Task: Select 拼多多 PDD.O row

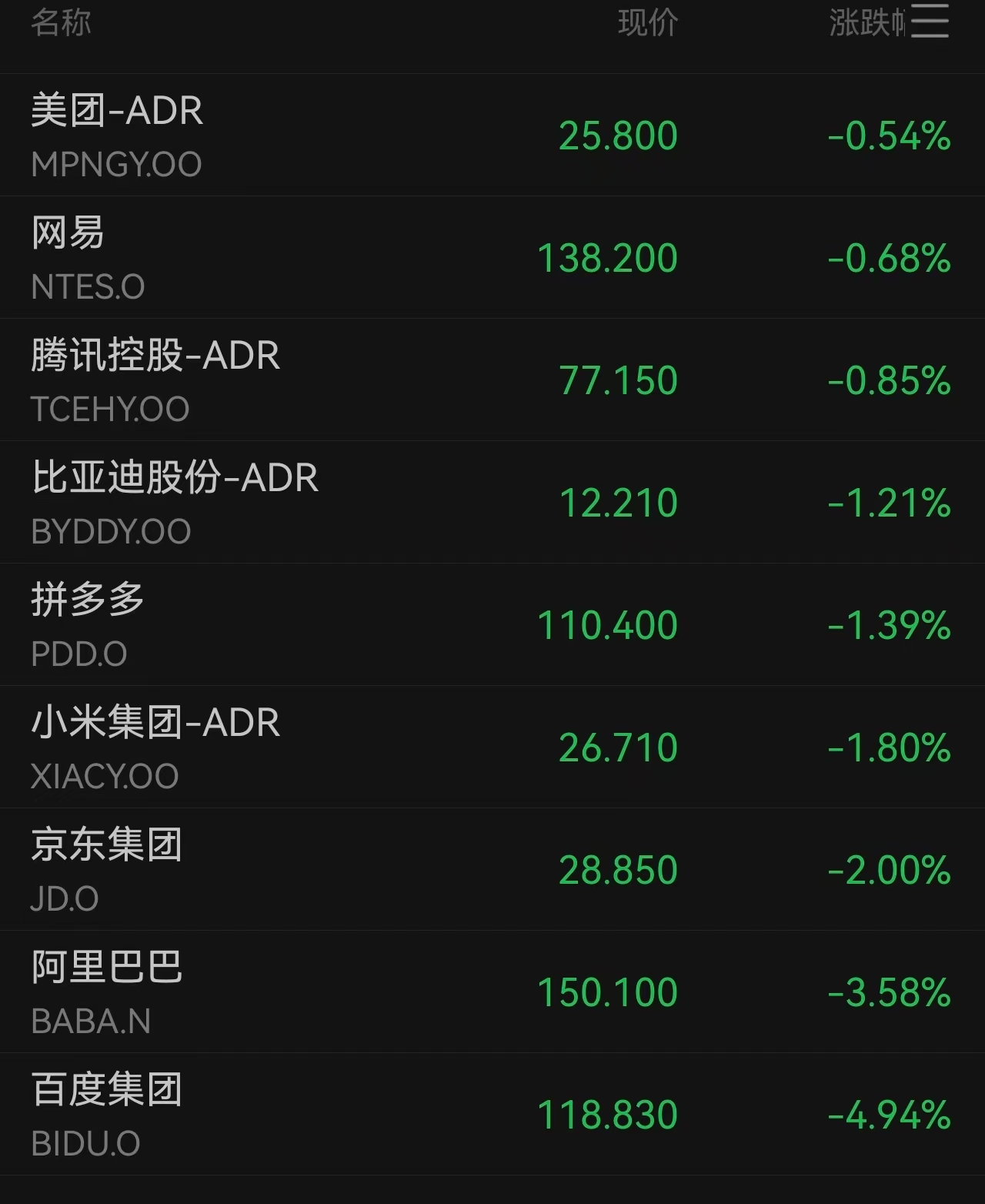Action: pyautogui.click(x=492, y=625)
